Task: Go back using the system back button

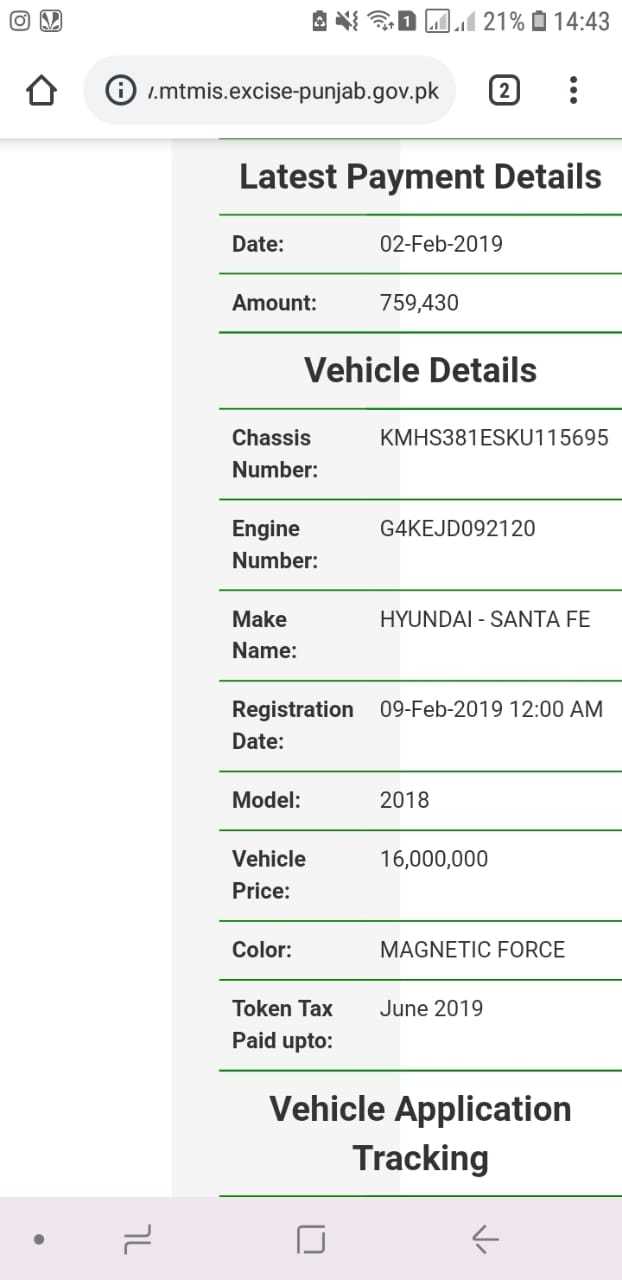Action: click(485, 1240)
